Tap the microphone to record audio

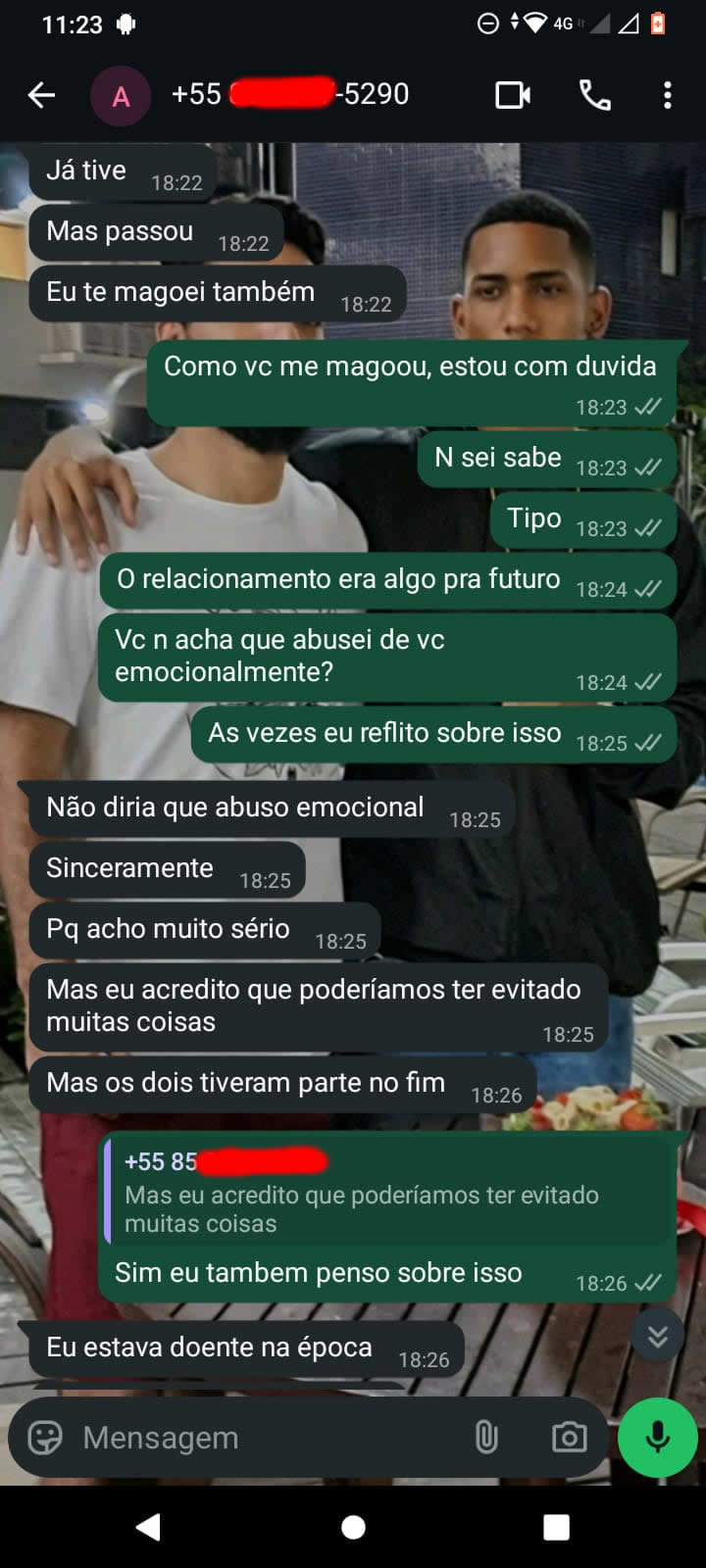(657, 1438)
